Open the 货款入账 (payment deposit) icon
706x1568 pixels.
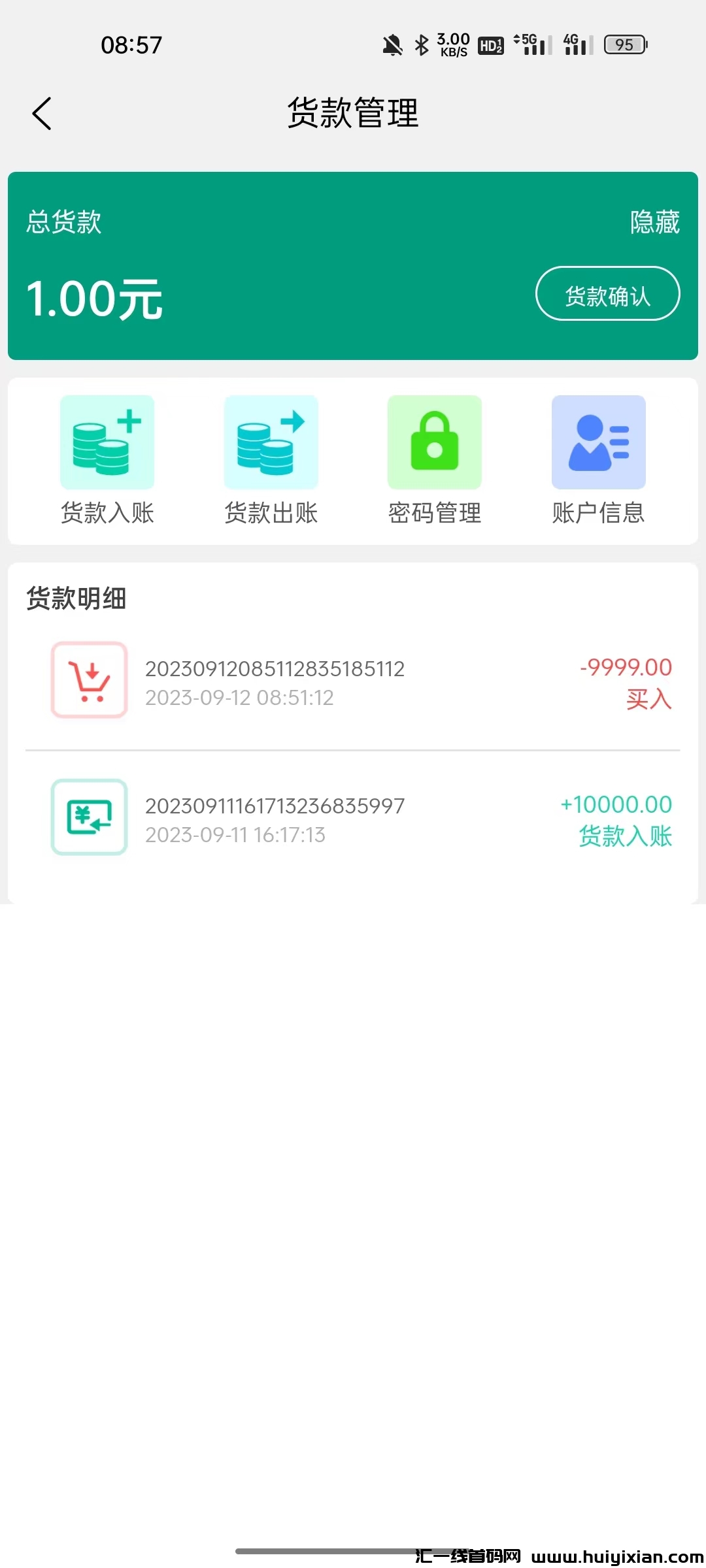tap(107, 442)
